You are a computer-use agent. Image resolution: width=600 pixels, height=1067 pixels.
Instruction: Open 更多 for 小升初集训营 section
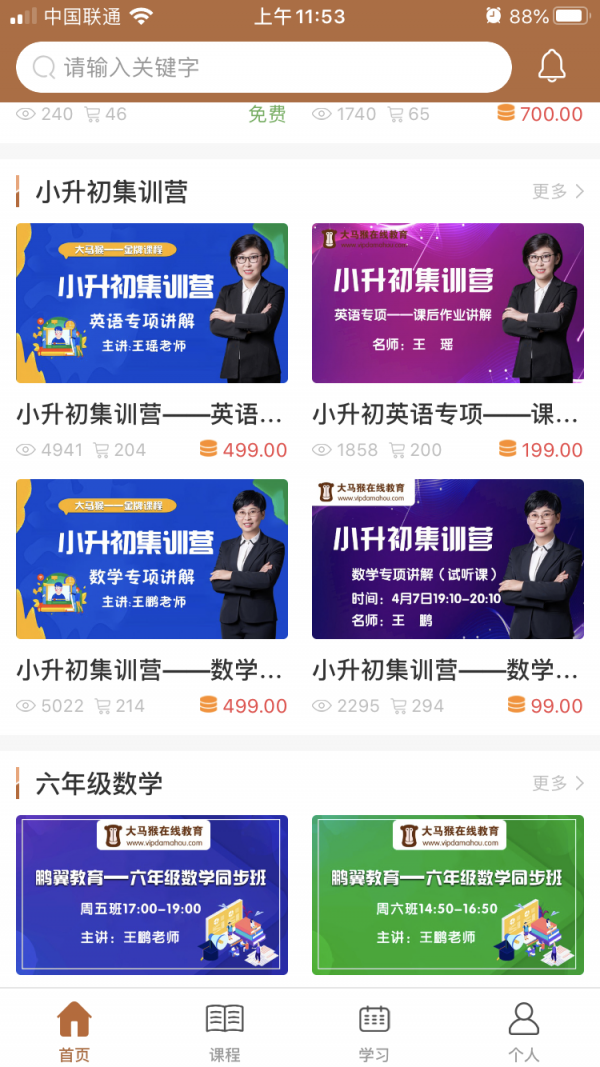click(x=558, y=191)
